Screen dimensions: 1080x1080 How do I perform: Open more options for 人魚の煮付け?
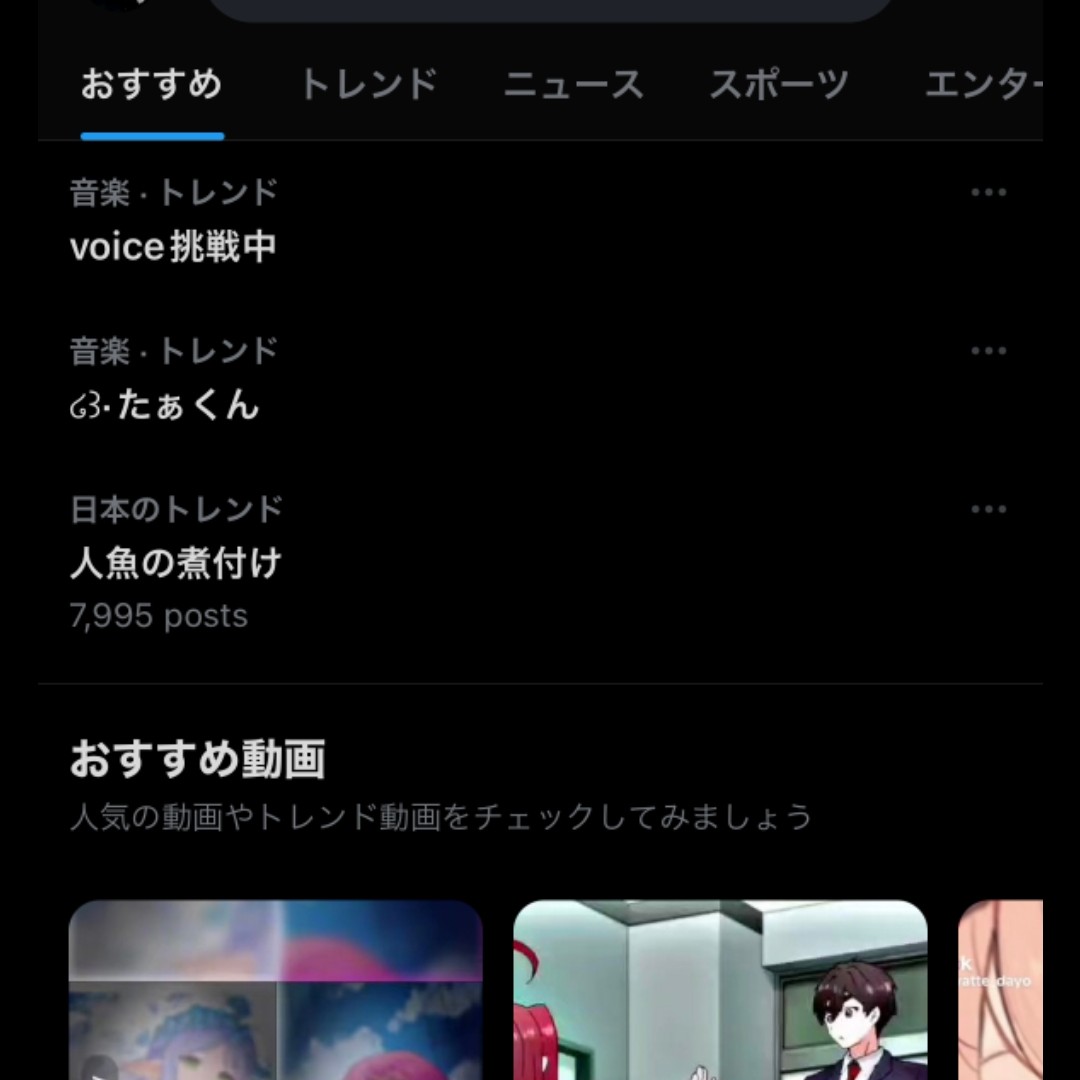988,509
